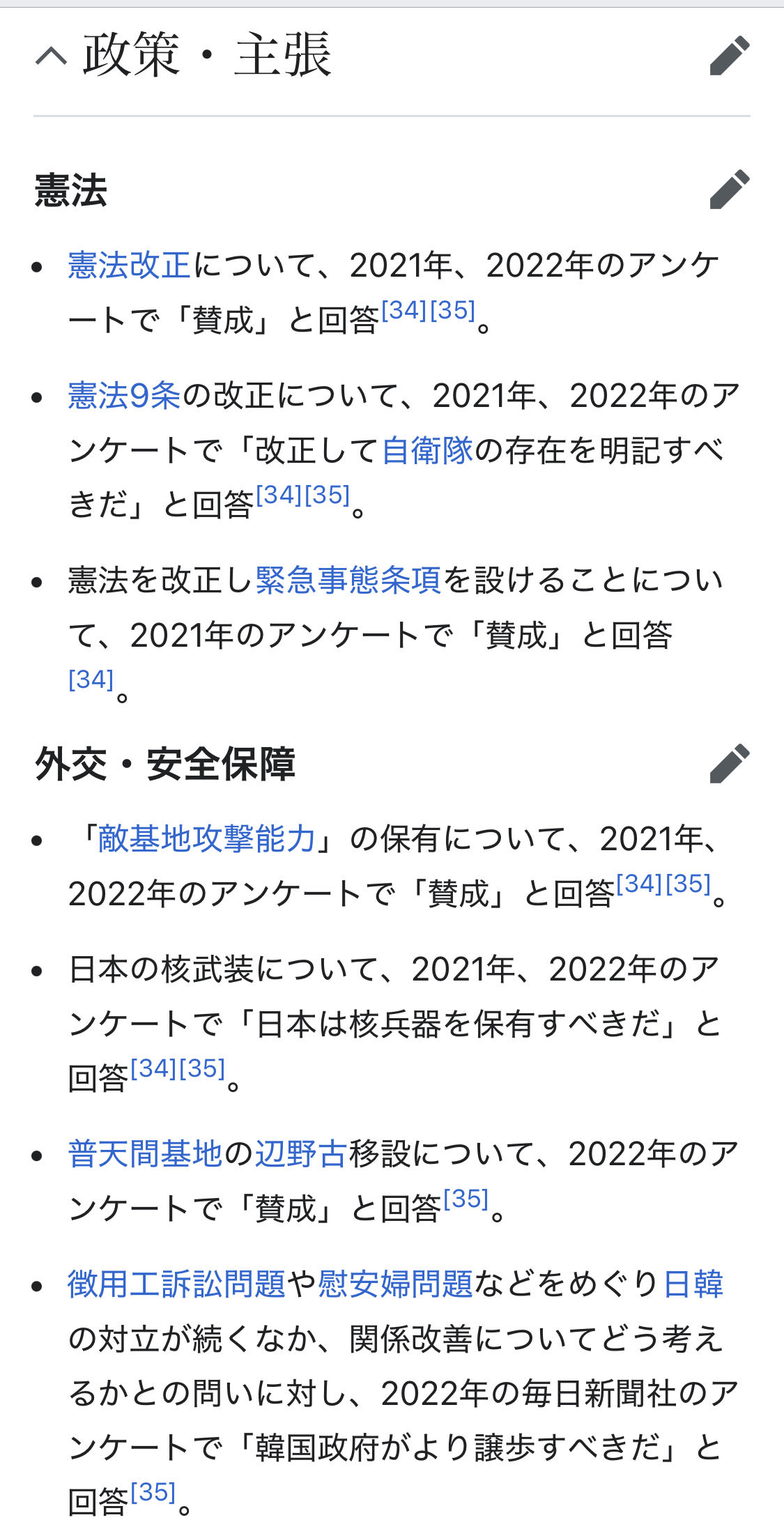
Task: Open citation [34] after 緊急事態条項 item
Action: pos(91,679)
